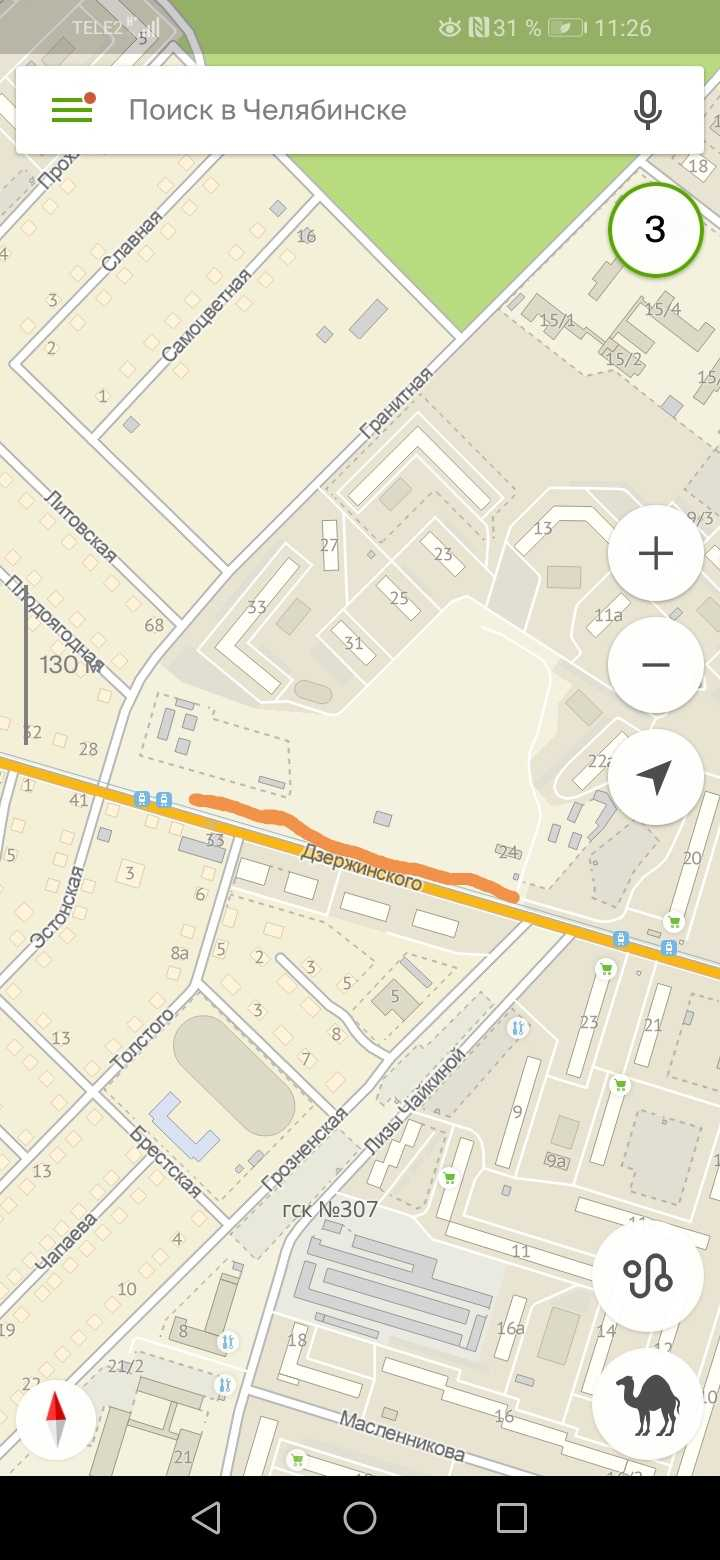Screen dimensions: 720x1560
Task: Open the traffic level indicator showing 3
Action: click(x=655, y=230)
